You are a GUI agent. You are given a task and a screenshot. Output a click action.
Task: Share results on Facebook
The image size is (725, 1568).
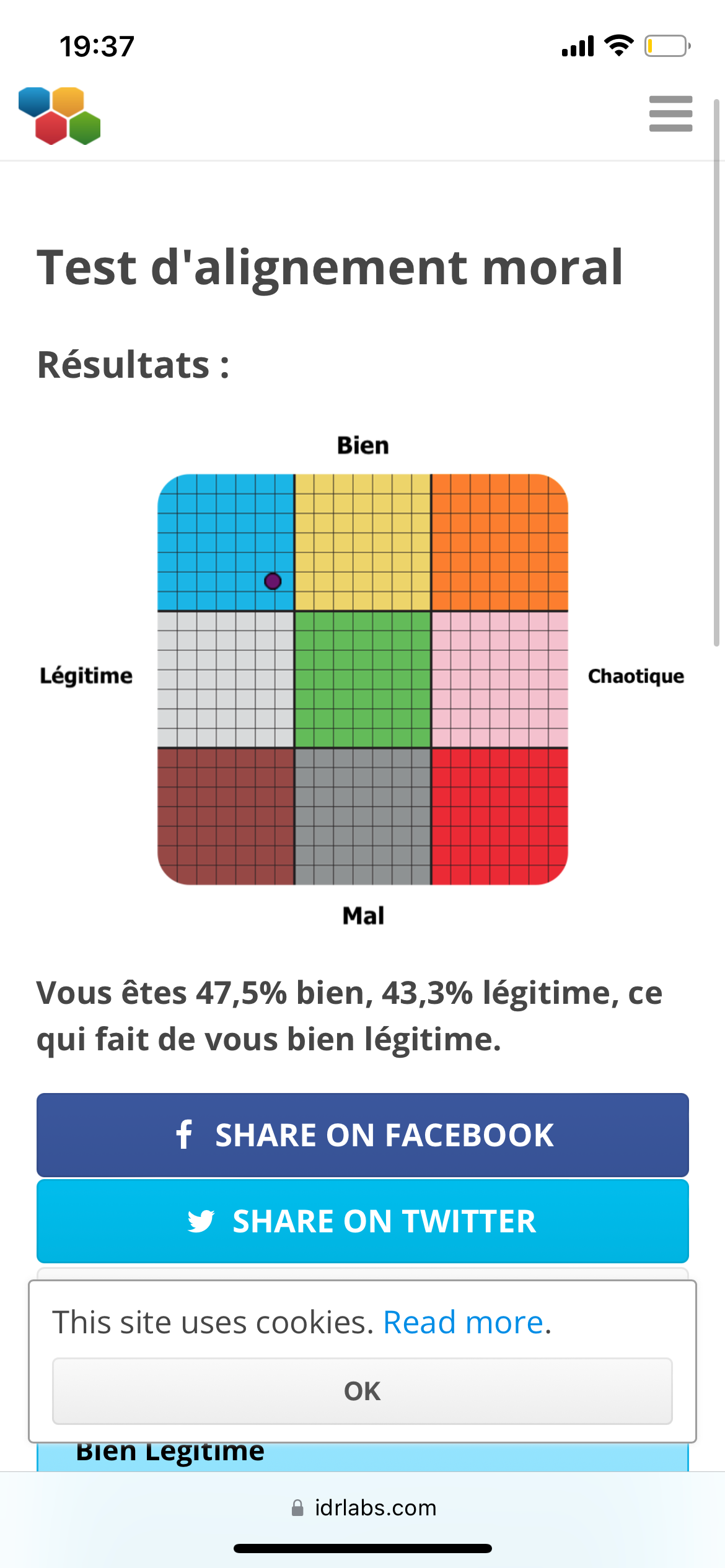[x=362, y=1135]
